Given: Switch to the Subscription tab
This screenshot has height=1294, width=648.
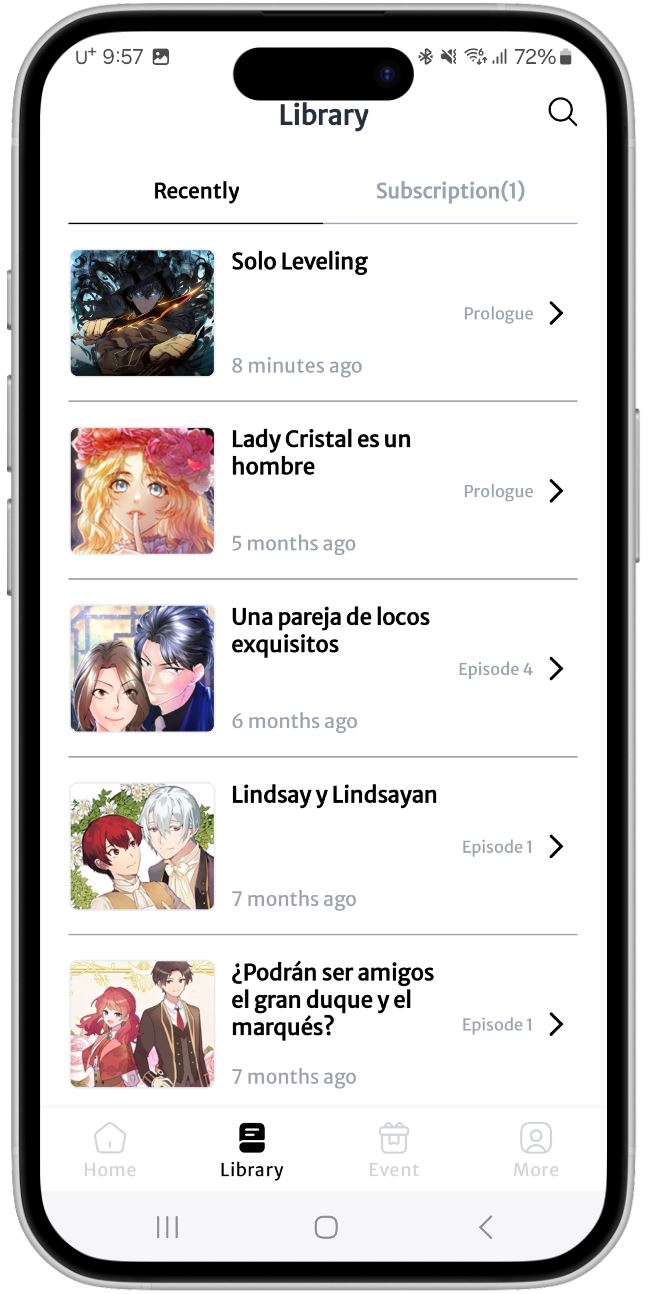Looking at the screenshot, I should tap(449, 191).
